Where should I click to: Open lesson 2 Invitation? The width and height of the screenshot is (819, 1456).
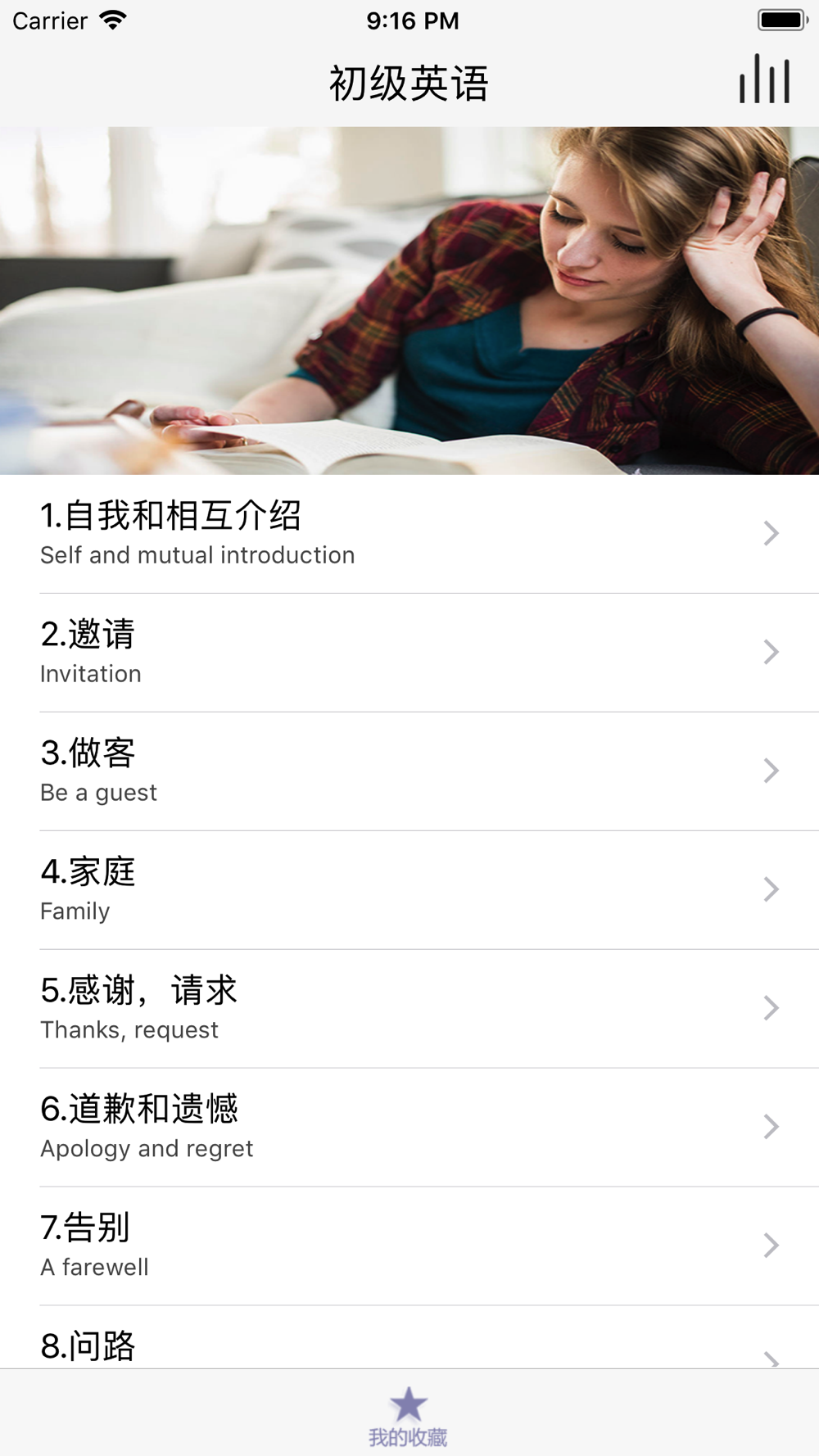409,653
